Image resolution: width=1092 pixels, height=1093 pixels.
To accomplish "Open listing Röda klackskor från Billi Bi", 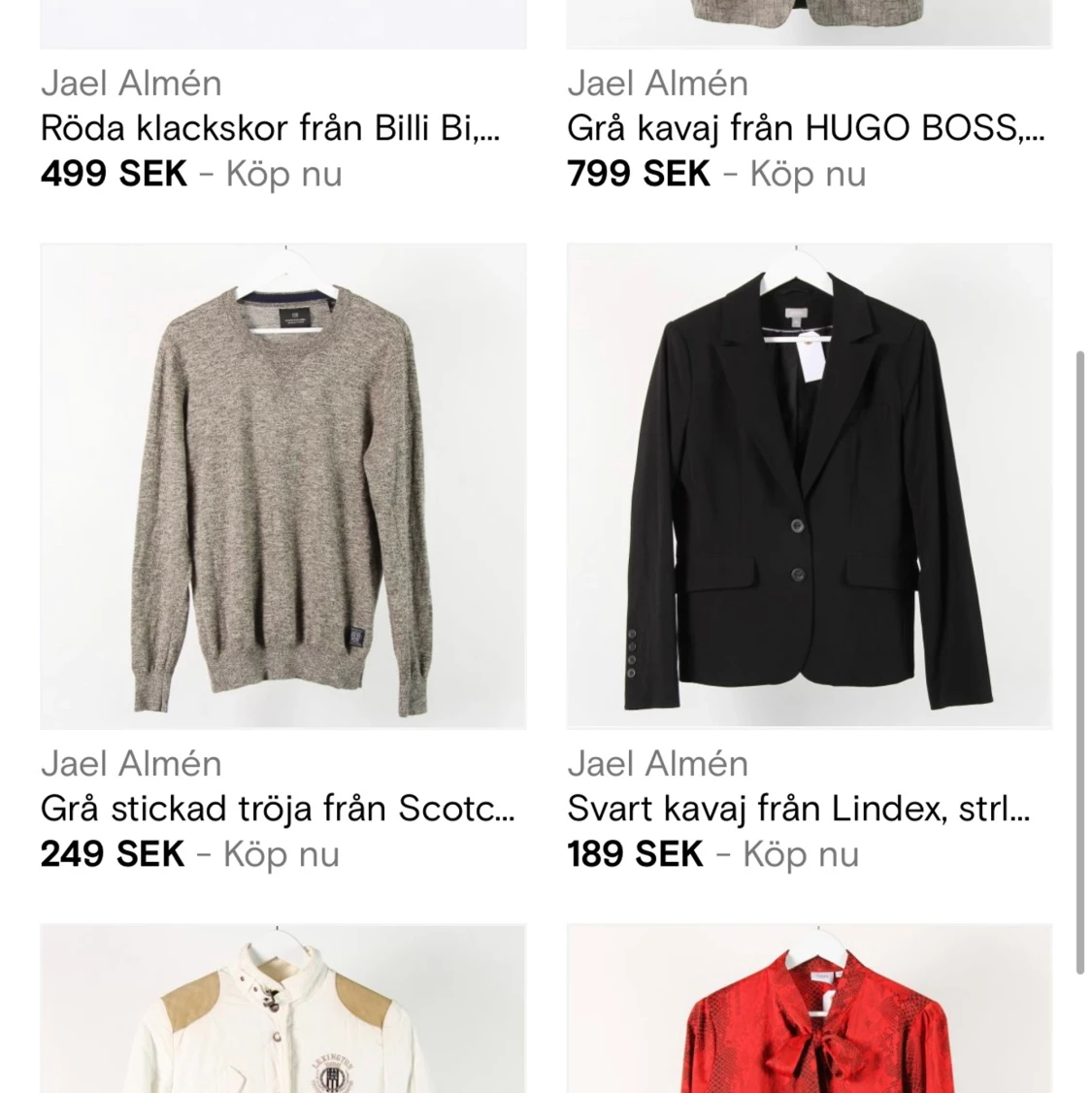I will (270, 128).
